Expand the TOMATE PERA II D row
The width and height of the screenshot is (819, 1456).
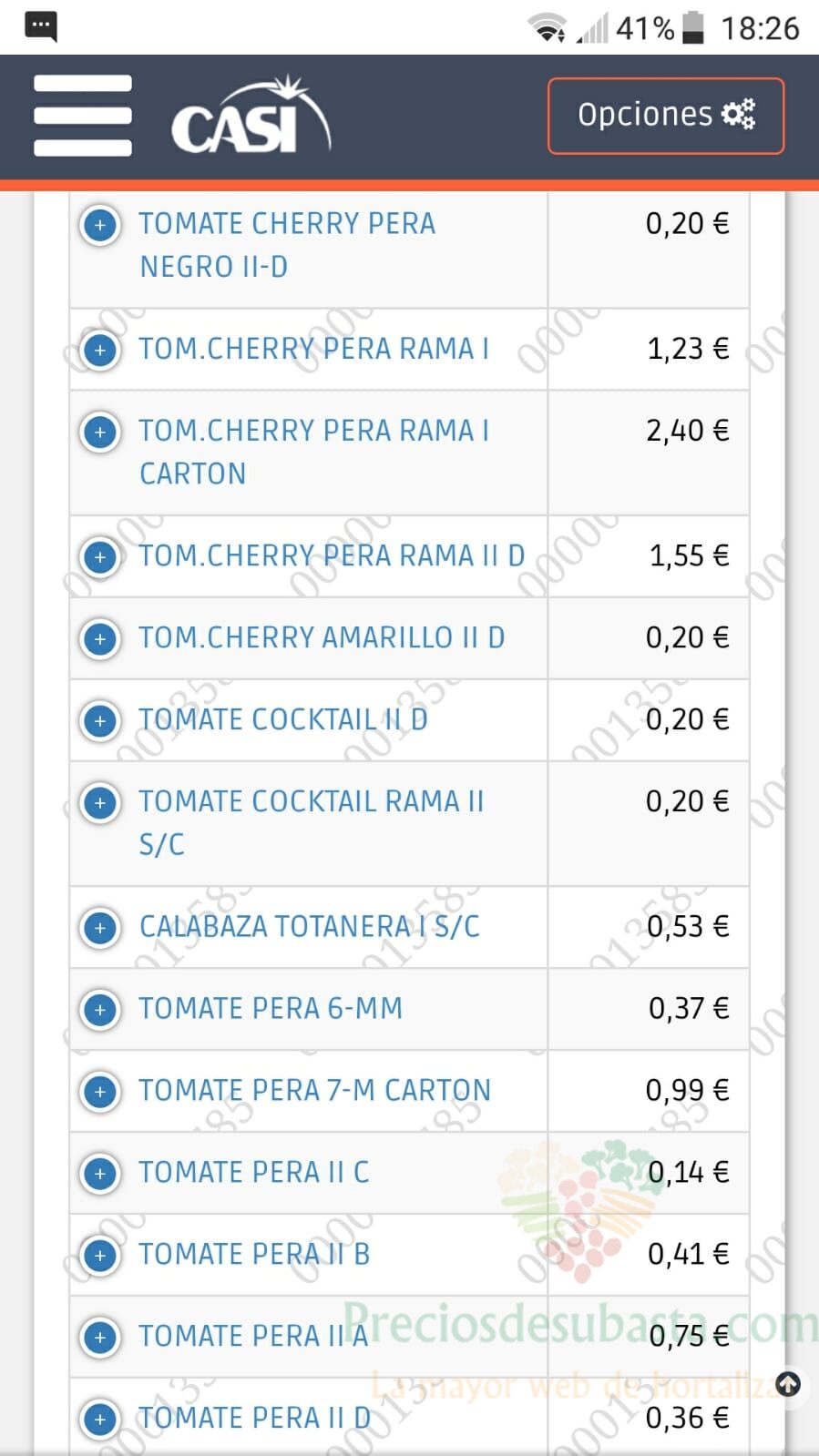click(x=100, y=1419)
